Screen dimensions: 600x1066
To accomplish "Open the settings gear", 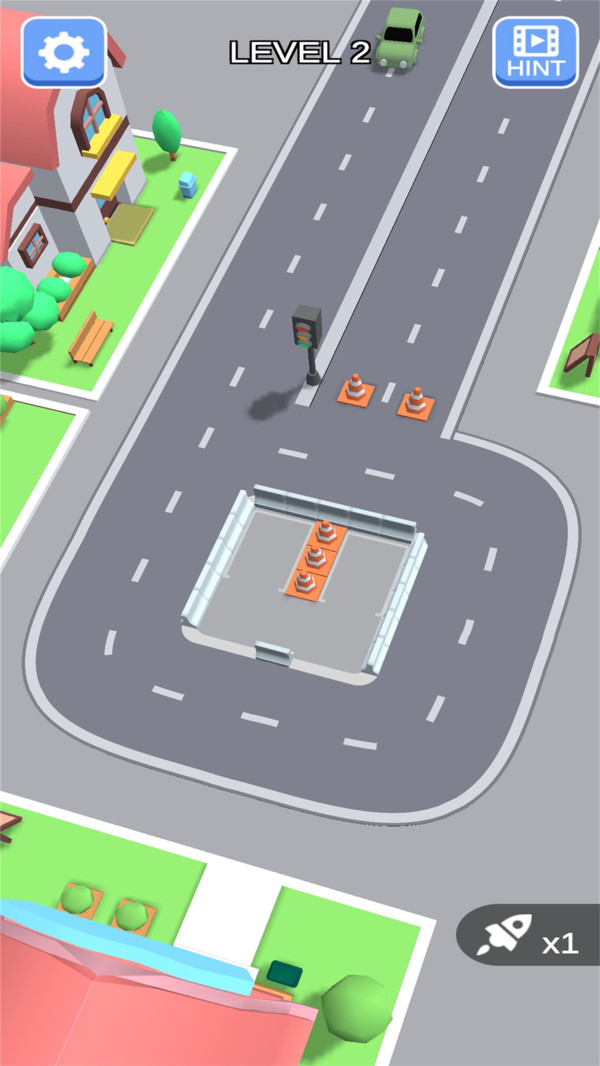I will point(64,51).
